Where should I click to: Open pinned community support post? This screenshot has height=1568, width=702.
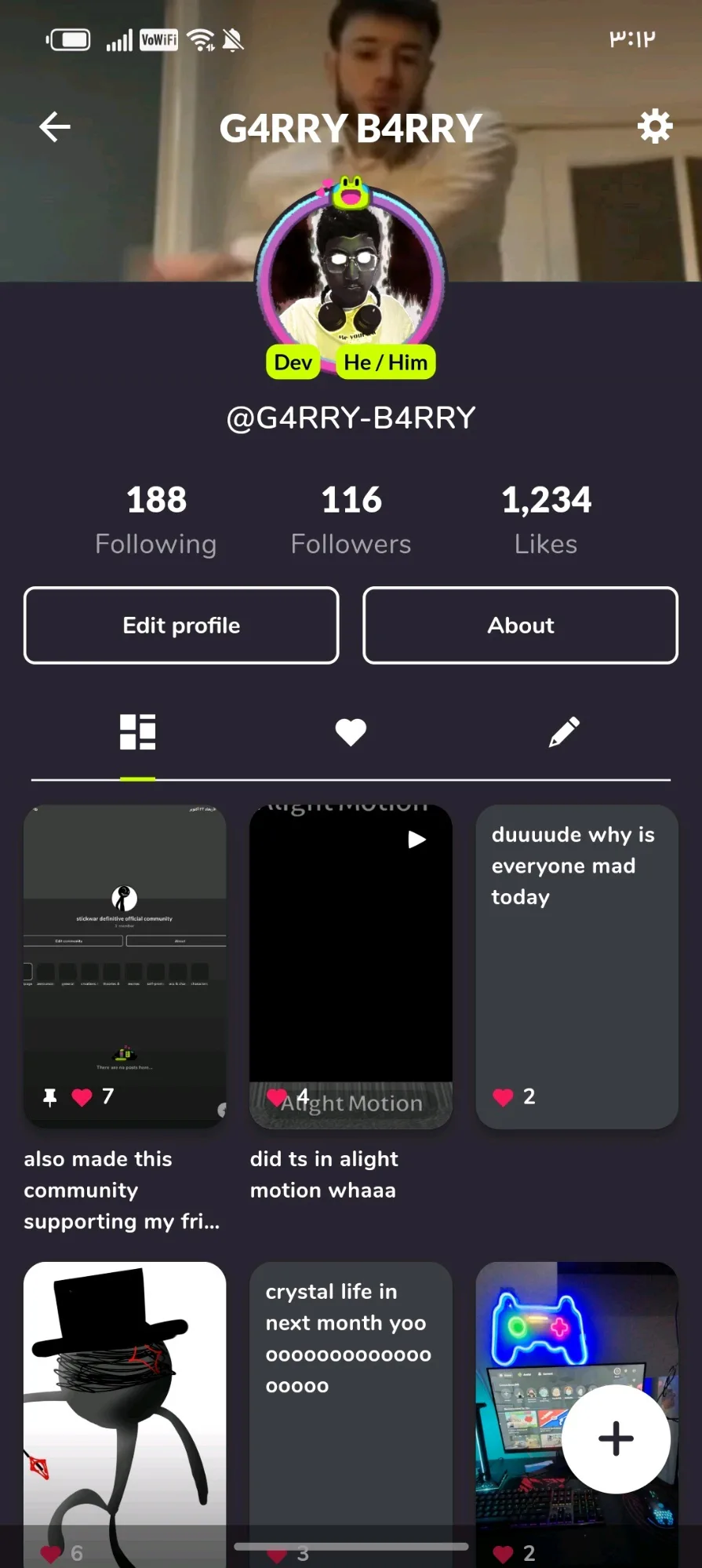point(125,965)
